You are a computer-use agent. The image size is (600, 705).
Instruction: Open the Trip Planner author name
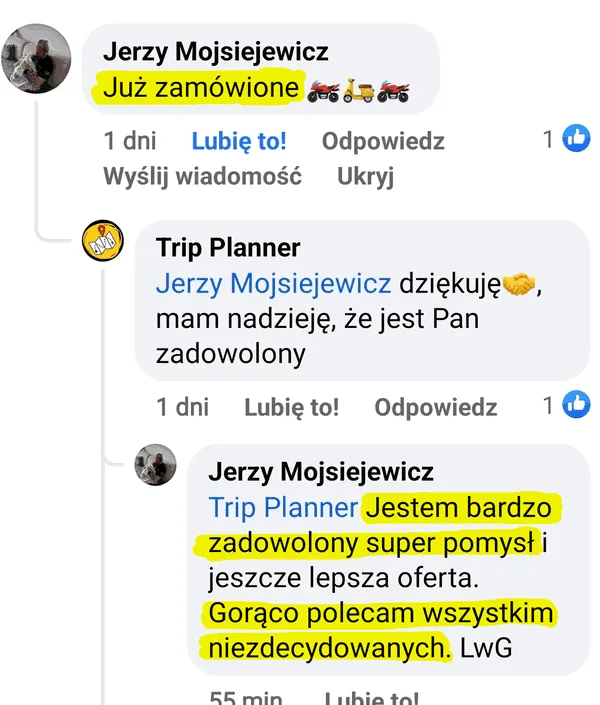click(228, 247)
